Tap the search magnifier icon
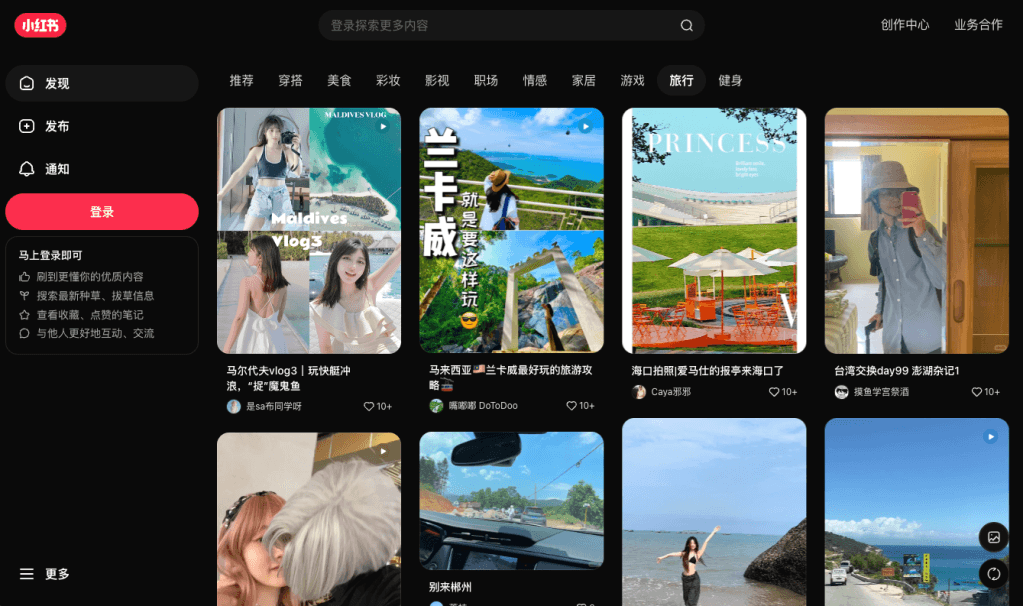This screenshot has width=1023, height=606. [686, 25]
